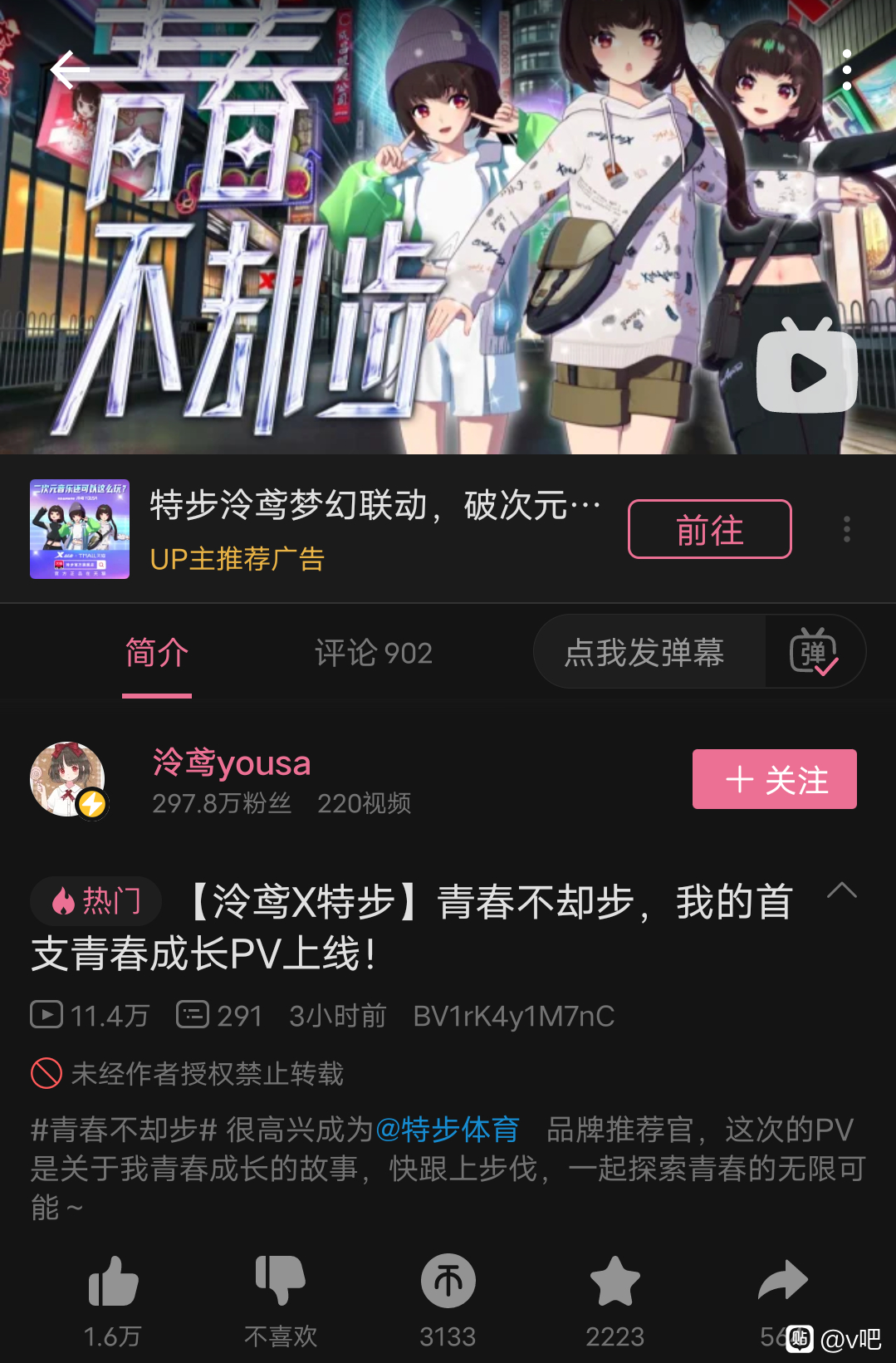Screen dimensions: 896x1363
Task: Mark the video as 不喜欢
Action: 281,1283
